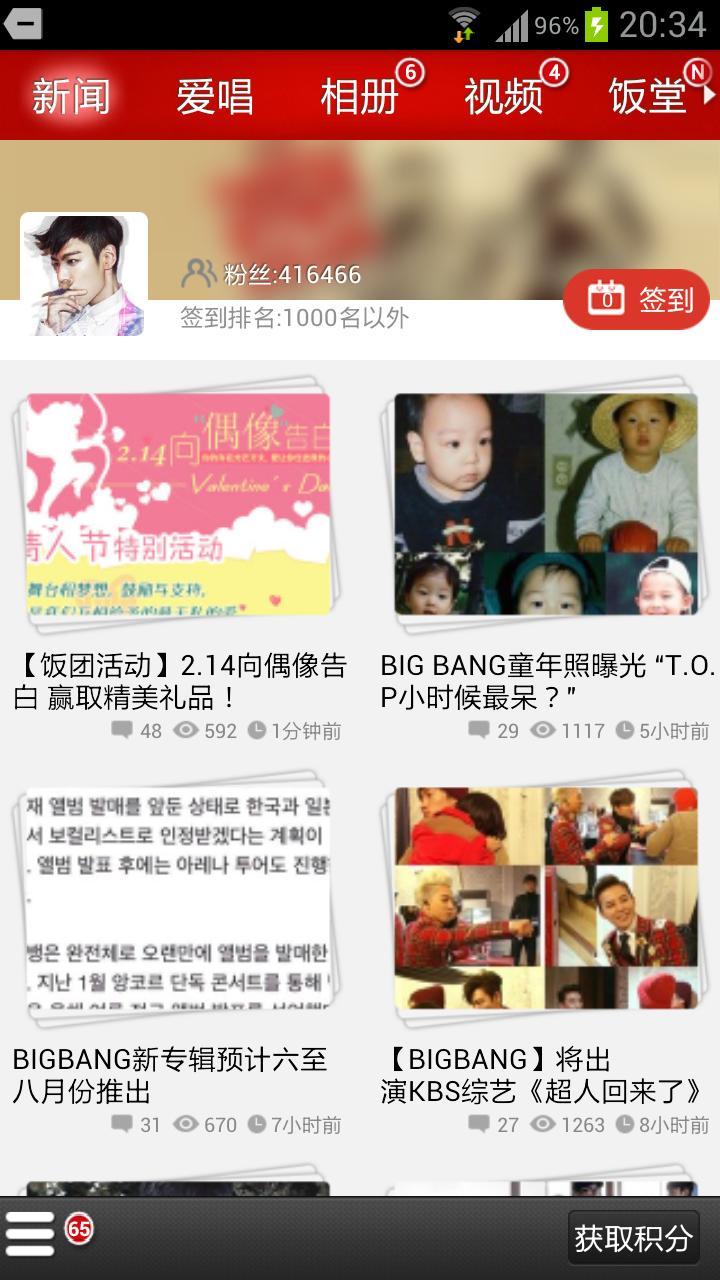Read the BIGBANG新专辑预计六至八月份推出 article
720x1280 pixels.
click(x=178, y=898)
